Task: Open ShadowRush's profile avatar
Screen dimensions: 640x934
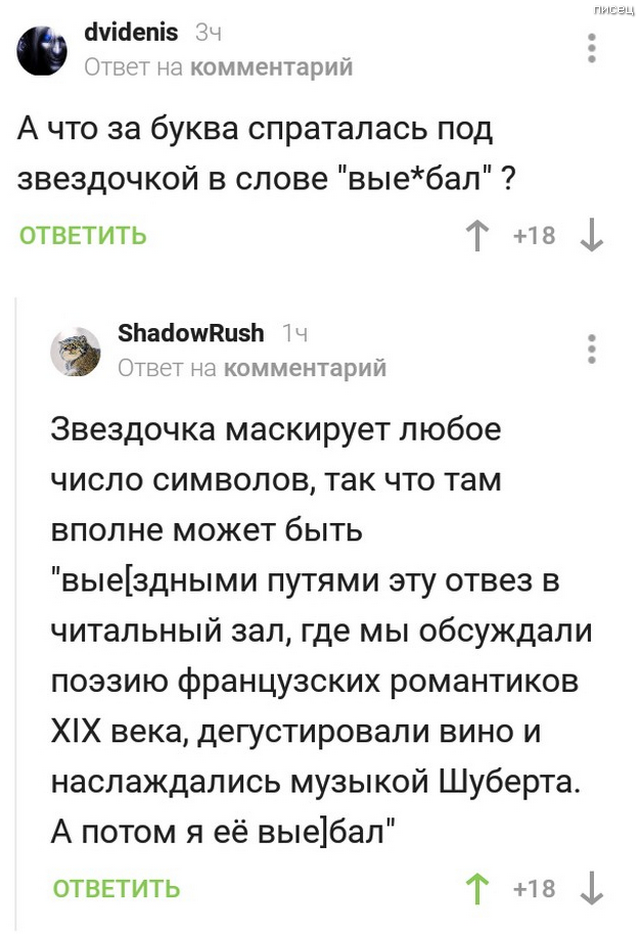Action: (75, 350)
